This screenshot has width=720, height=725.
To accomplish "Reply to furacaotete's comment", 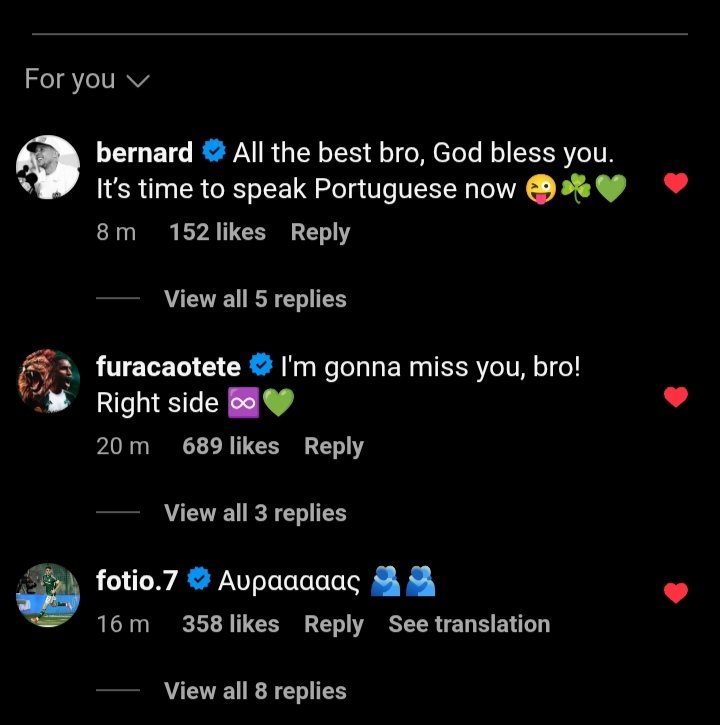I will [x=333, y=446].
